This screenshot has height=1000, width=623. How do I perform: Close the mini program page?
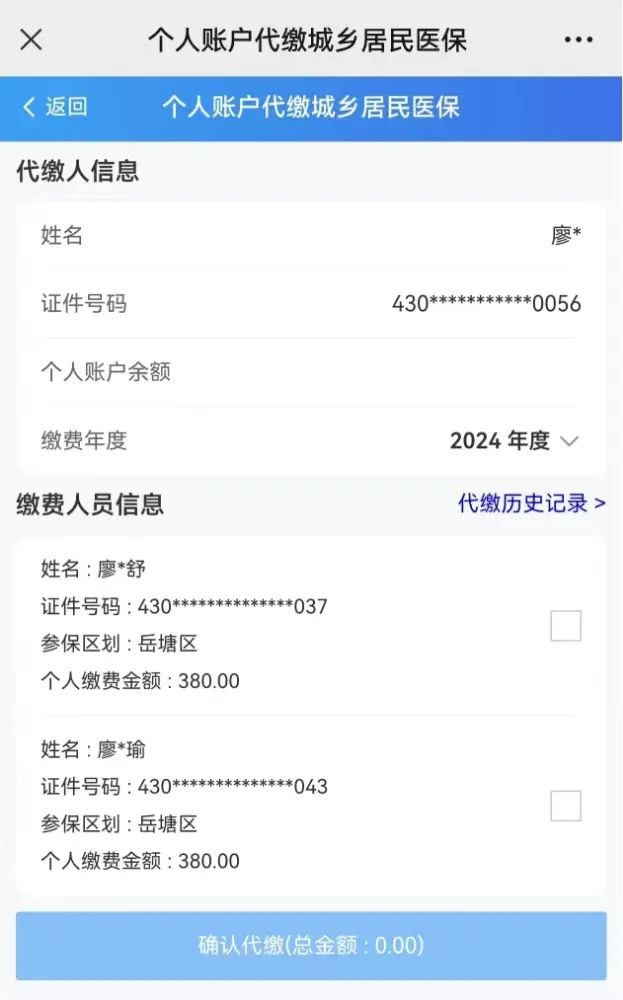pos(32,40)
